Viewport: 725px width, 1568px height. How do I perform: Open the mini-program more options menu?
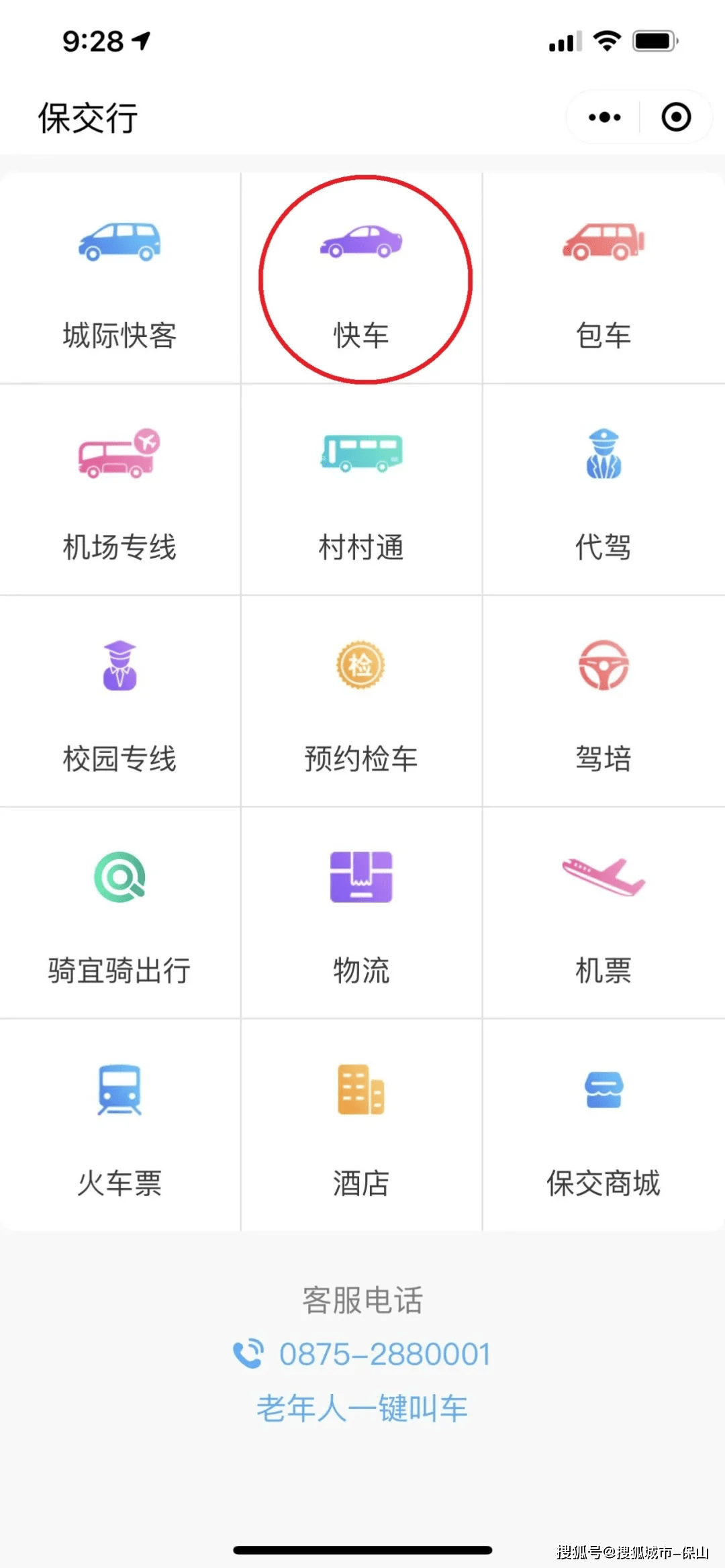[602, 116]
